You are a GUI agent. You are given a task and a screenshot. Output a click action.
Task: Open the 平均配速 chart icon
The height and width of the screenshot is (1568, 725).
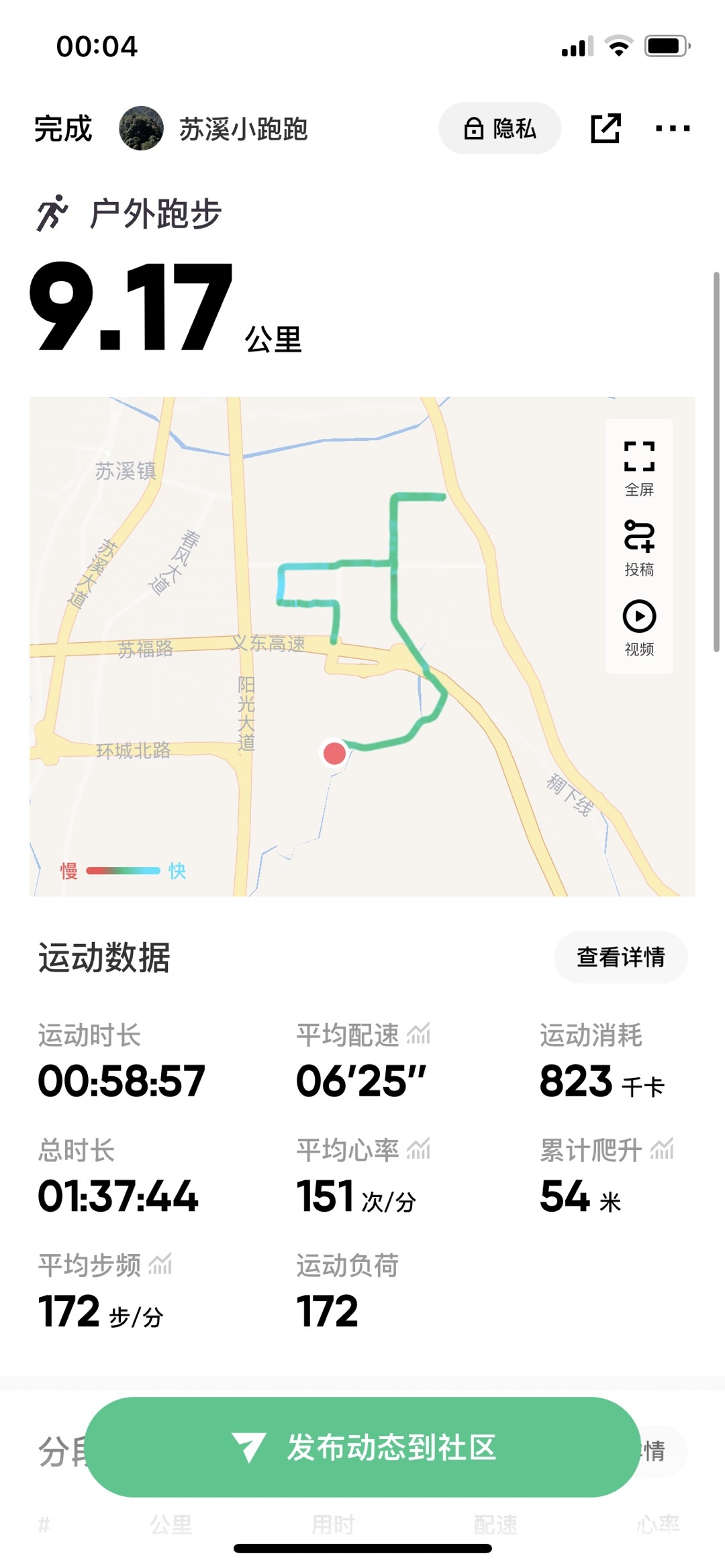pos(418,1035)
